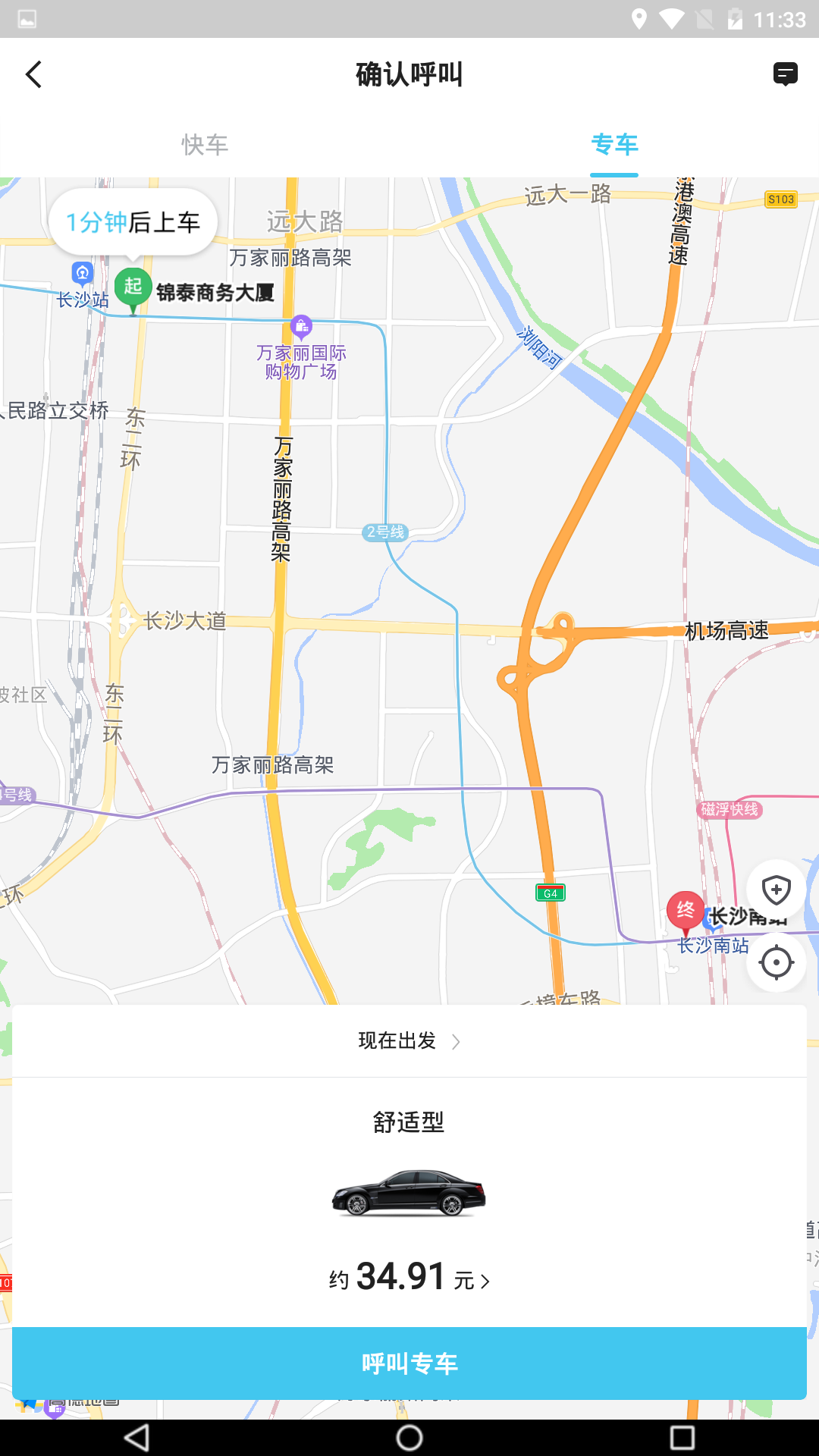Select the 舒适型 car option
The height and width of the screenshot is (1456, 819).
409,1122
